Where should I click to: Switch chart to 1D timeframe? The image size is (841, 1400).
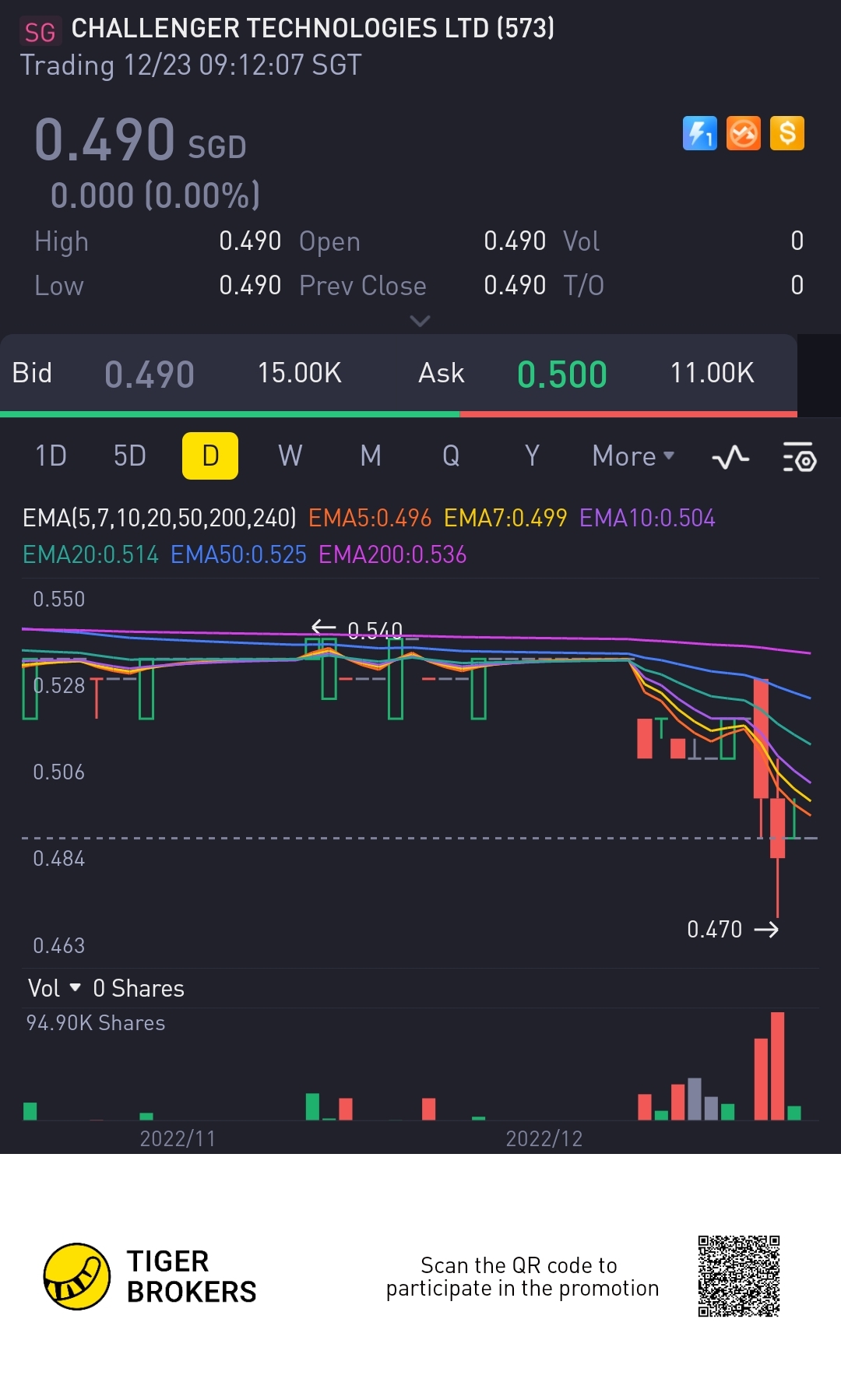pos(51,456)
